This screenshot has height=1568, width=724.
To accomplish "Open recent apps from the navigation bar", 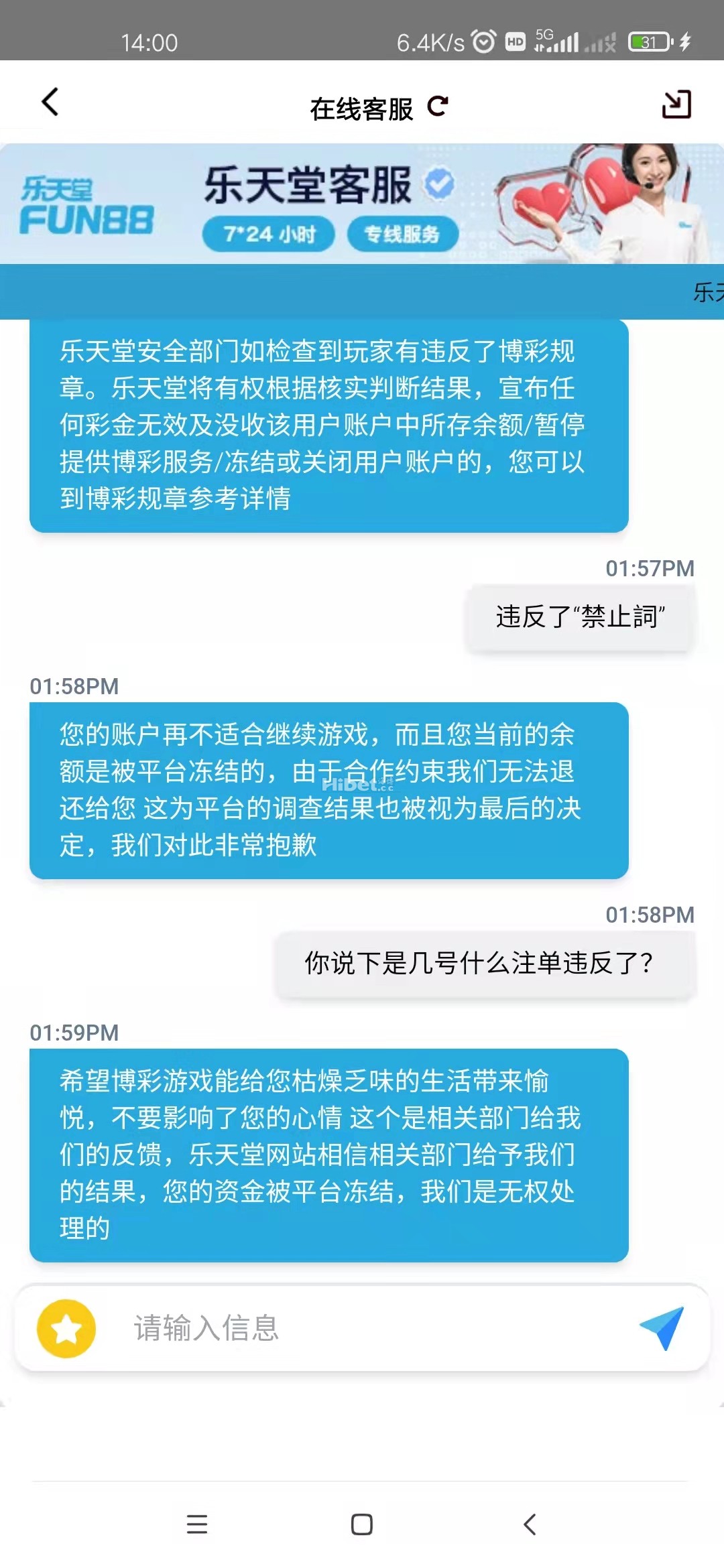I will coord(196,1524).
